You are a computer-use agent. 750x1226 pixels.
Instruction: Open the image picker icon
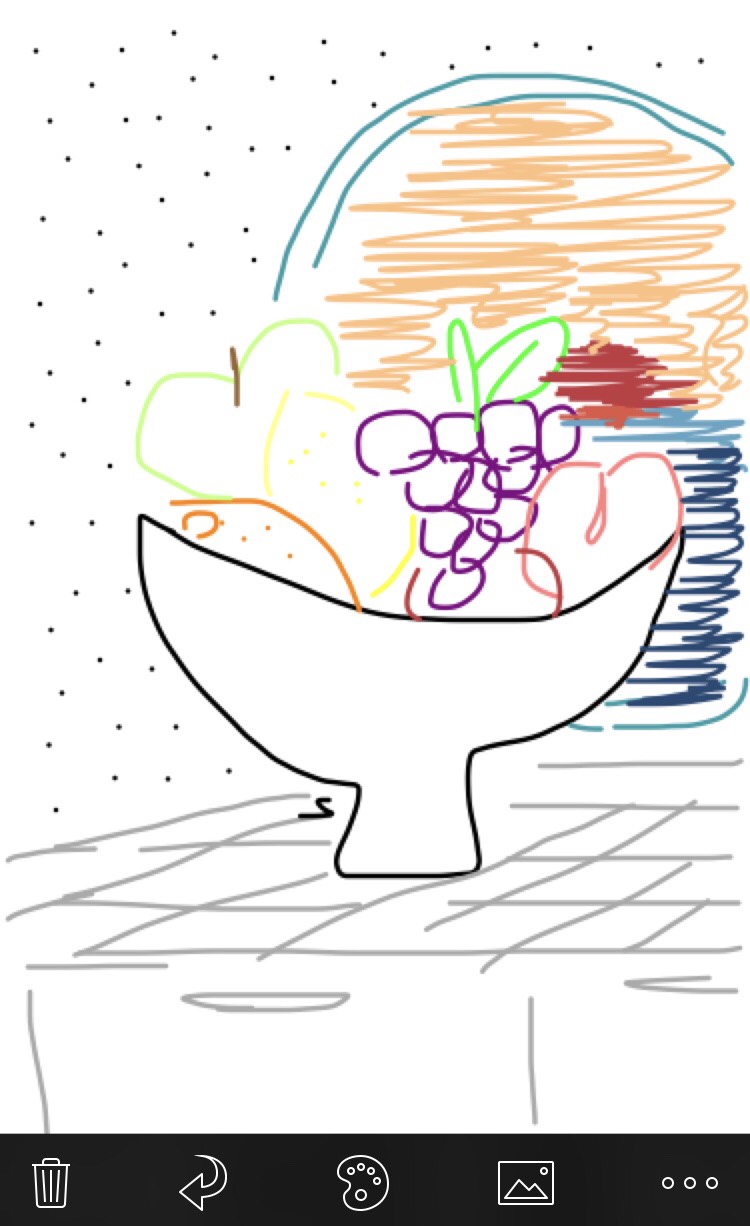tap(525, 1182)
